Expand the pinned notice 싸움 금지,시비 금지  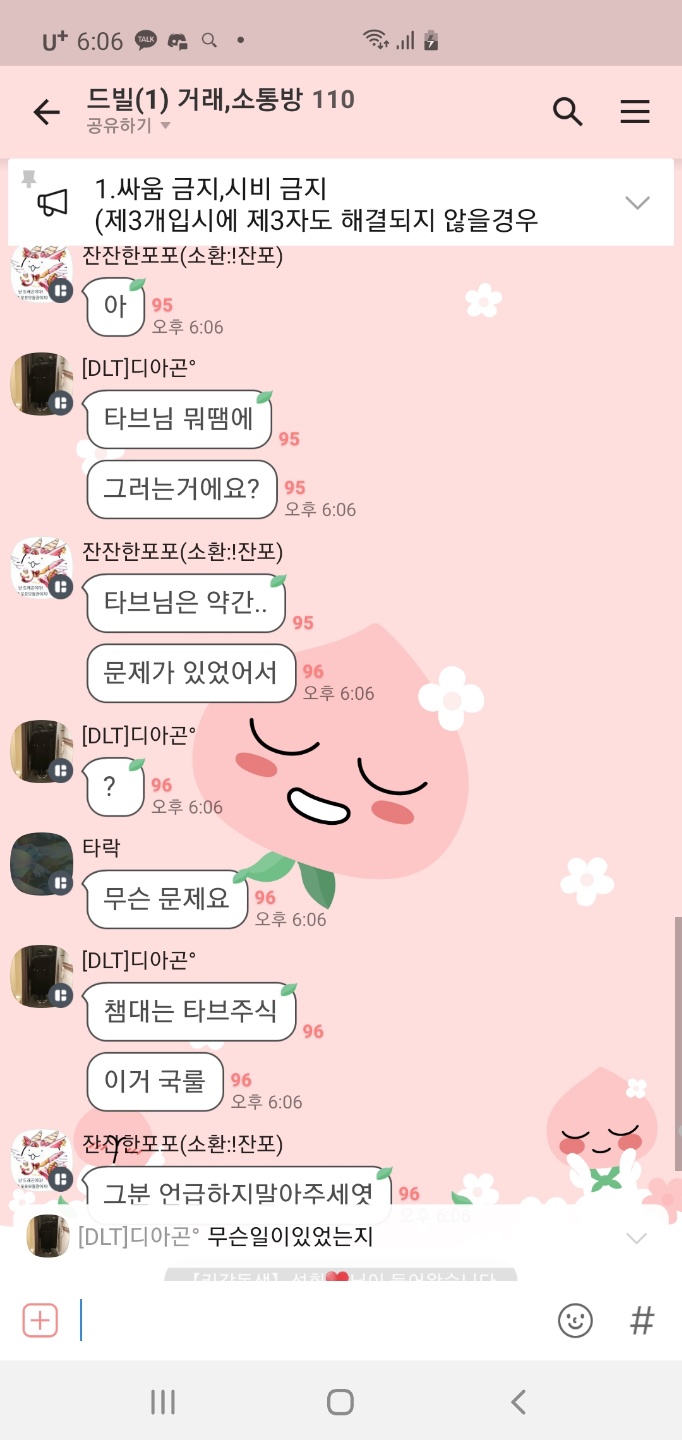pyautogui.click(x=637, y=203)
